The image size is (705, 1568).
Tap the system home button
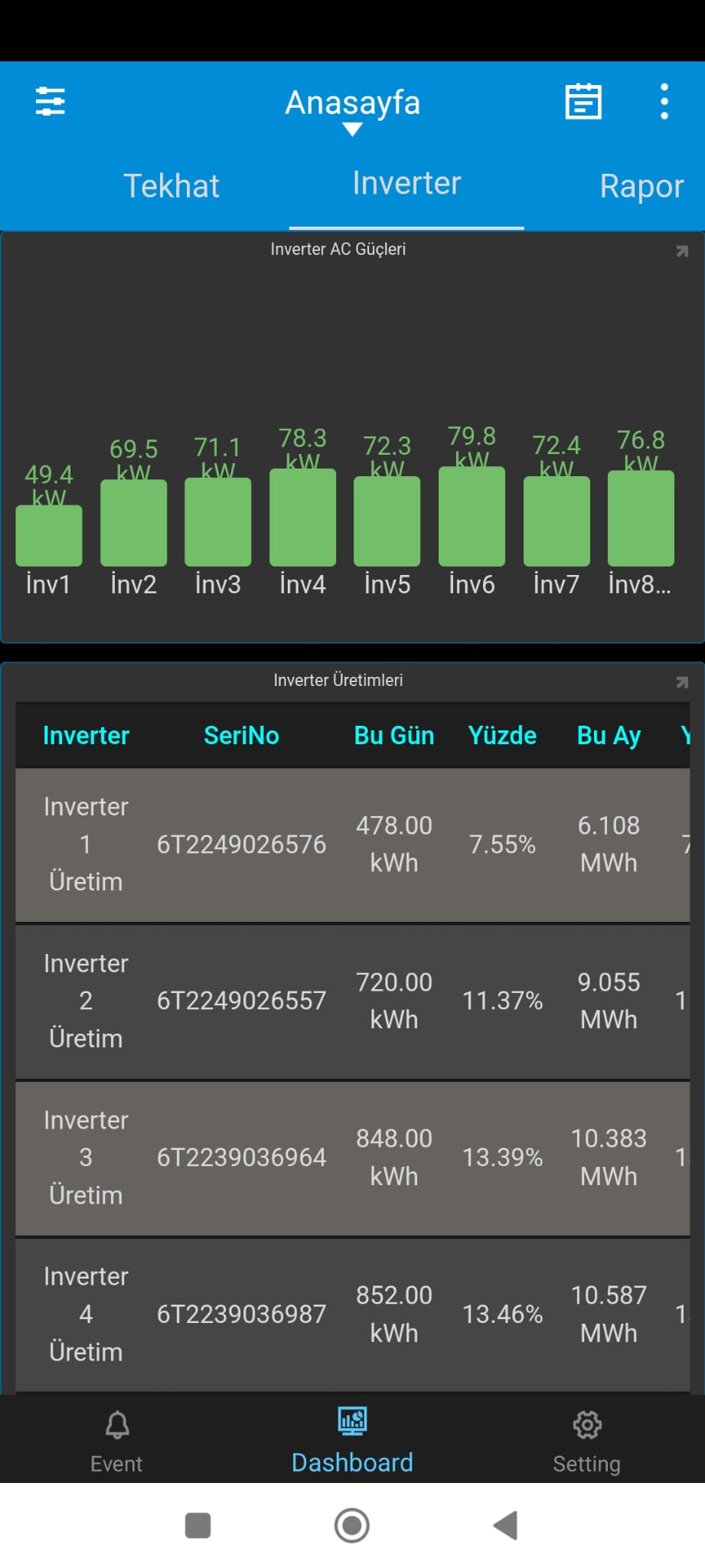[x=352, y=1525]
